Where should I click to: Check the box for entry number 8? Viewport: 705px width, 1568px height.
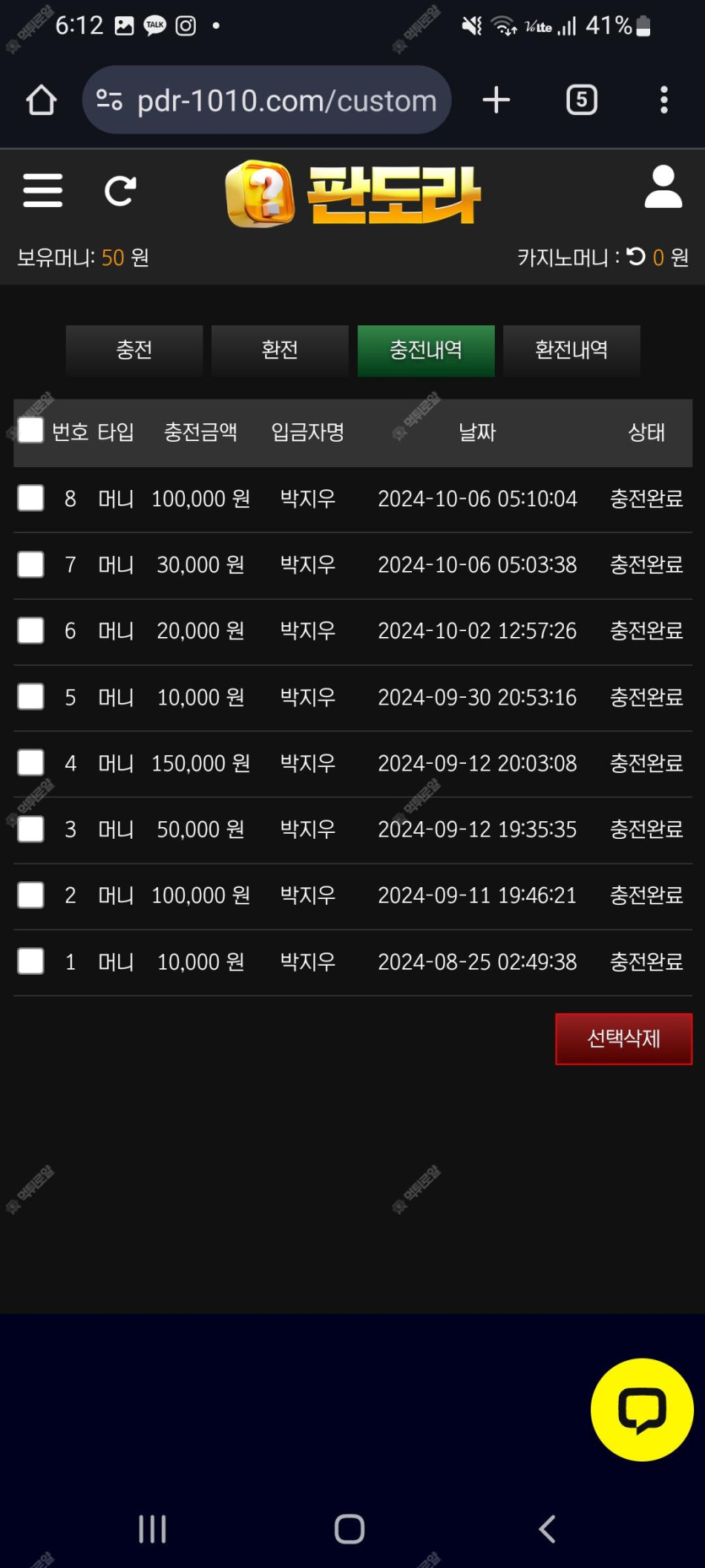(31, 498)
